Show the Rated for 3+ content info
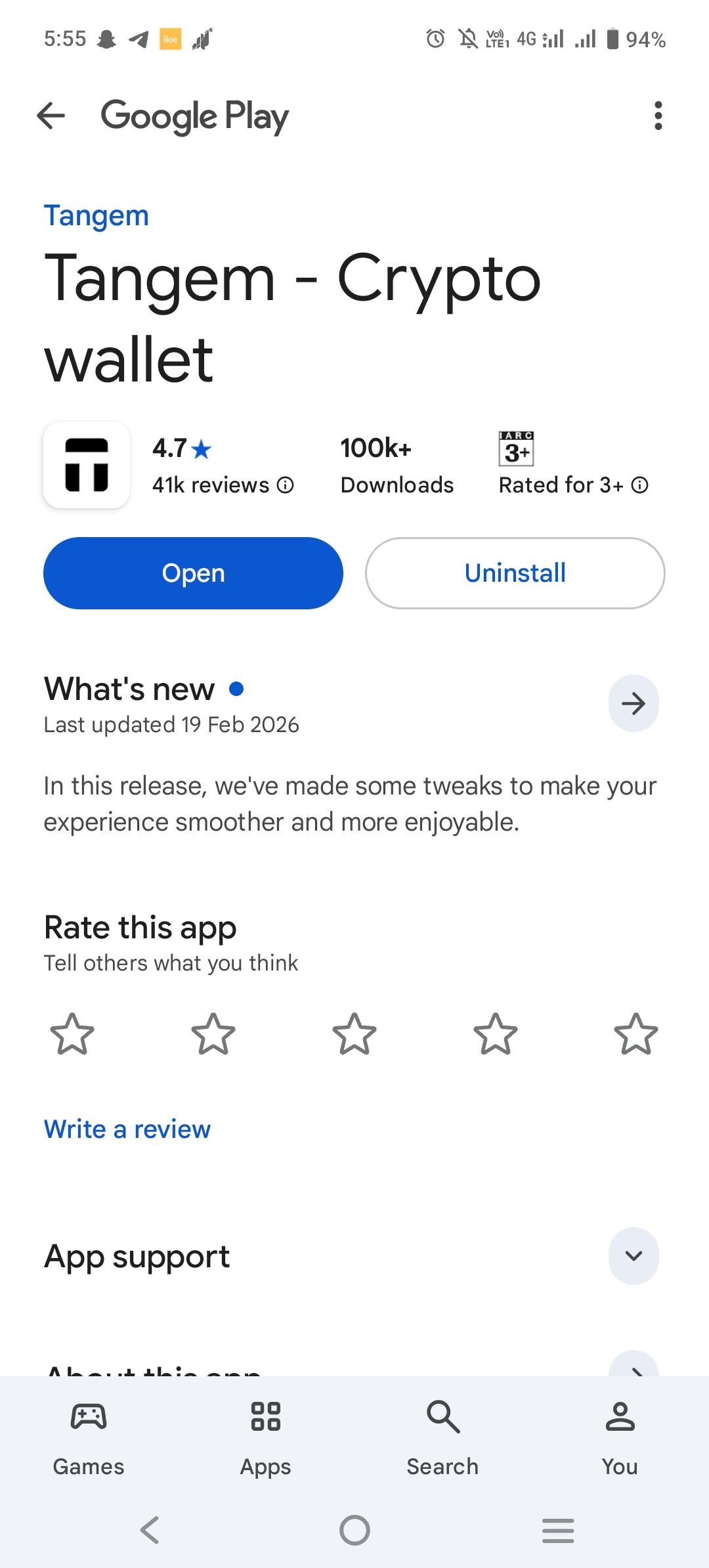The height and width of the screenshot is (1568, 709). point(639,485)
